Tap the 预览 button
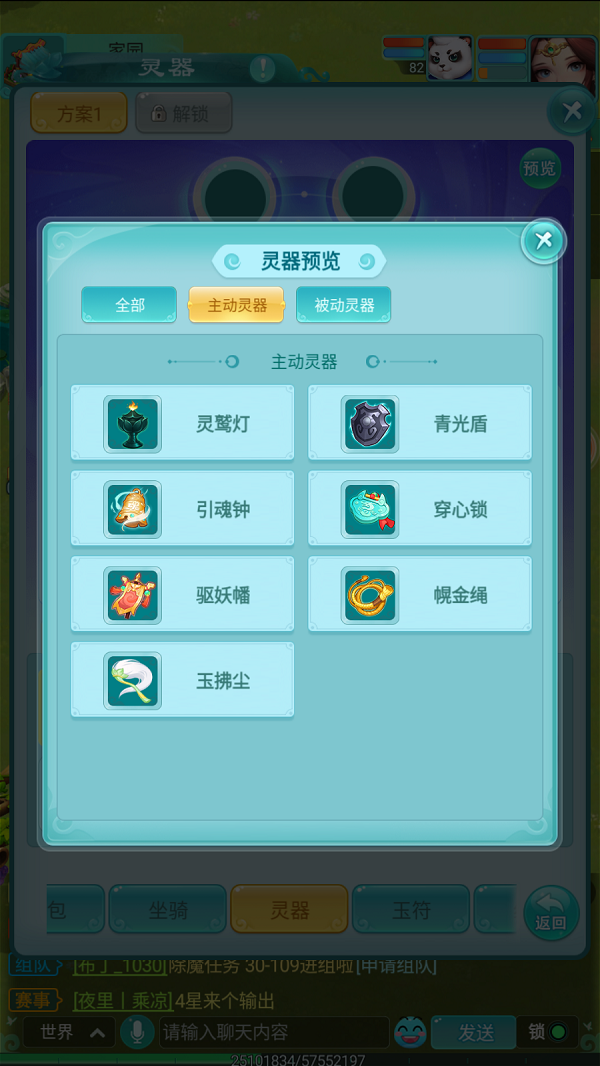 tap(540, 168)
